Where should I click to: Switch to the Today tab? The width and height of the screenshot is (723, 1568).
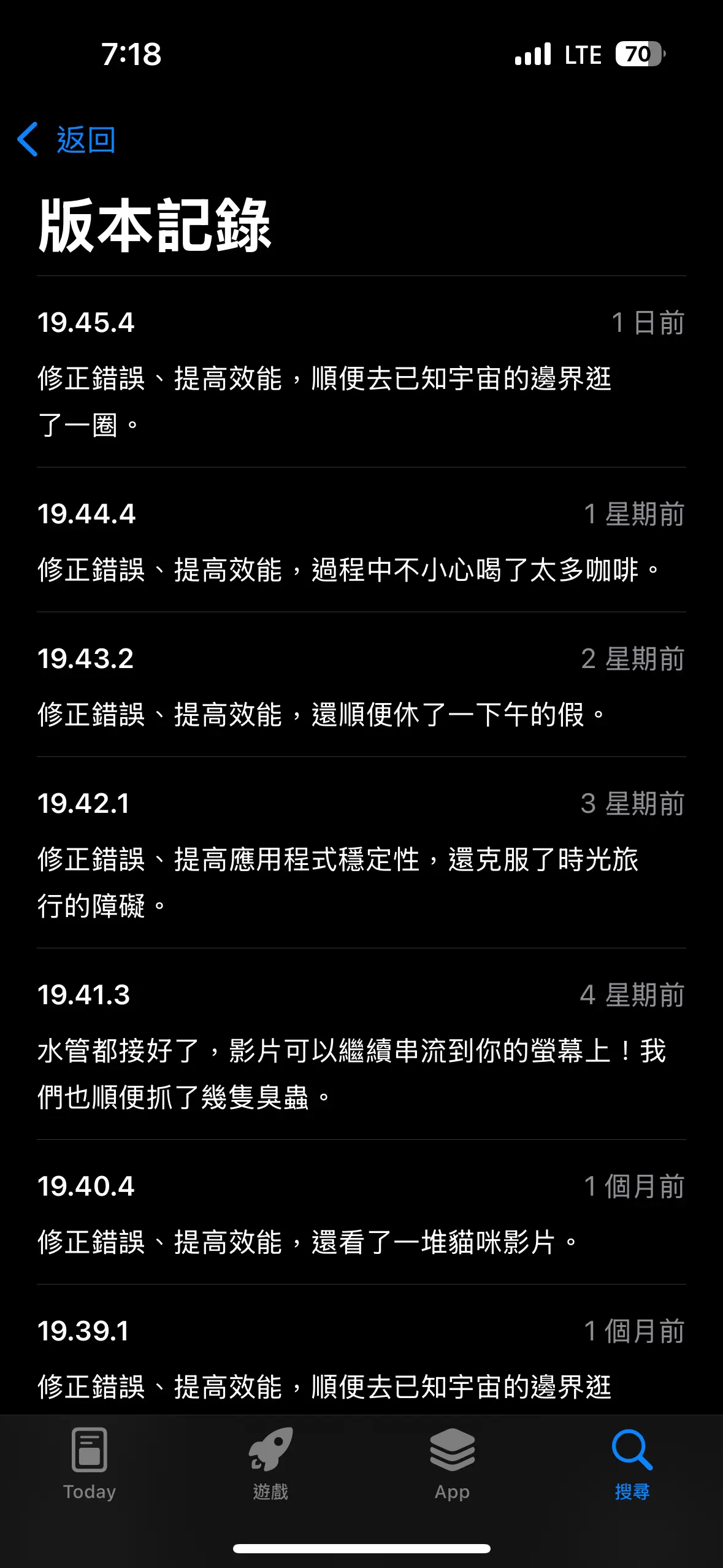coord(90,1464)
